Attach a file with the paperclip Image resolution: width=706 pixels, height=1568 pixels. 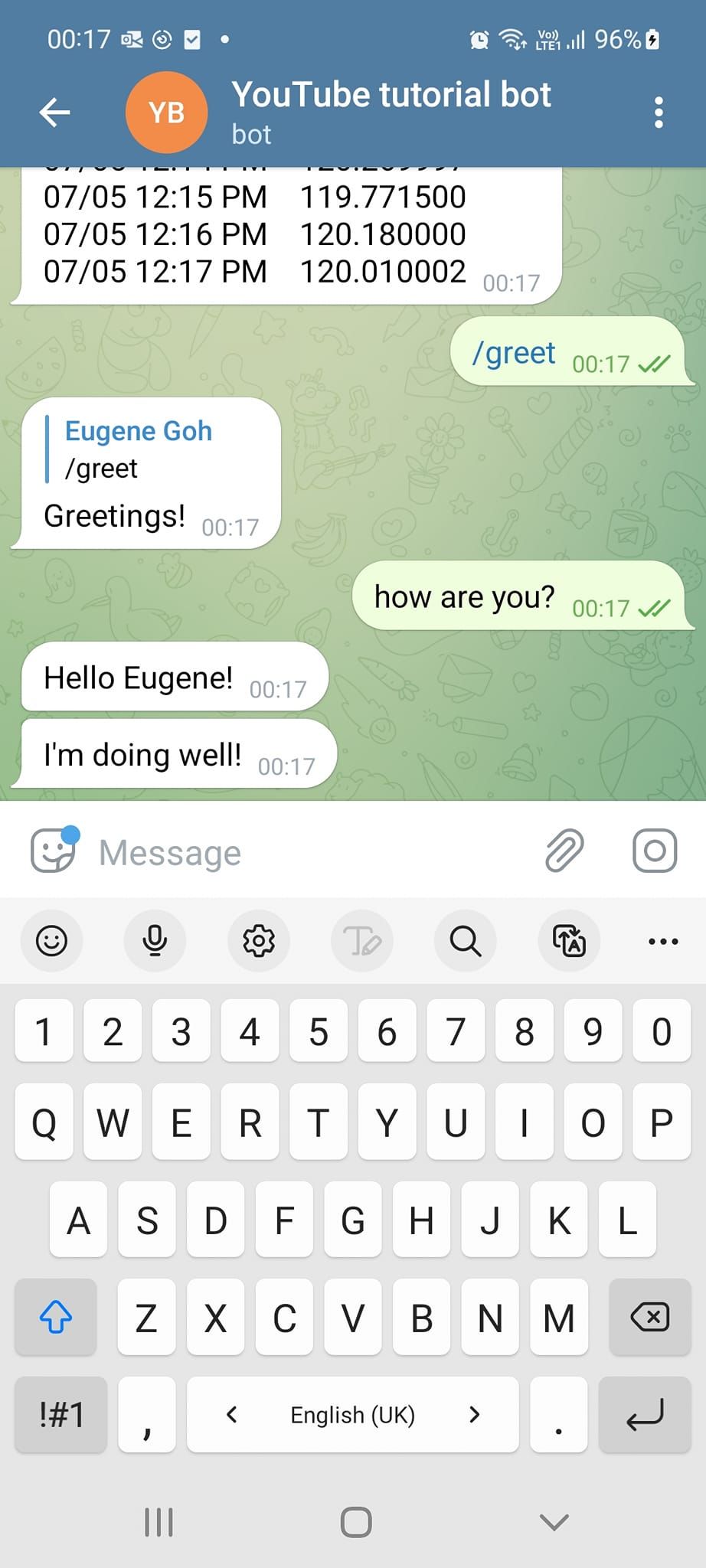point(565,850)
